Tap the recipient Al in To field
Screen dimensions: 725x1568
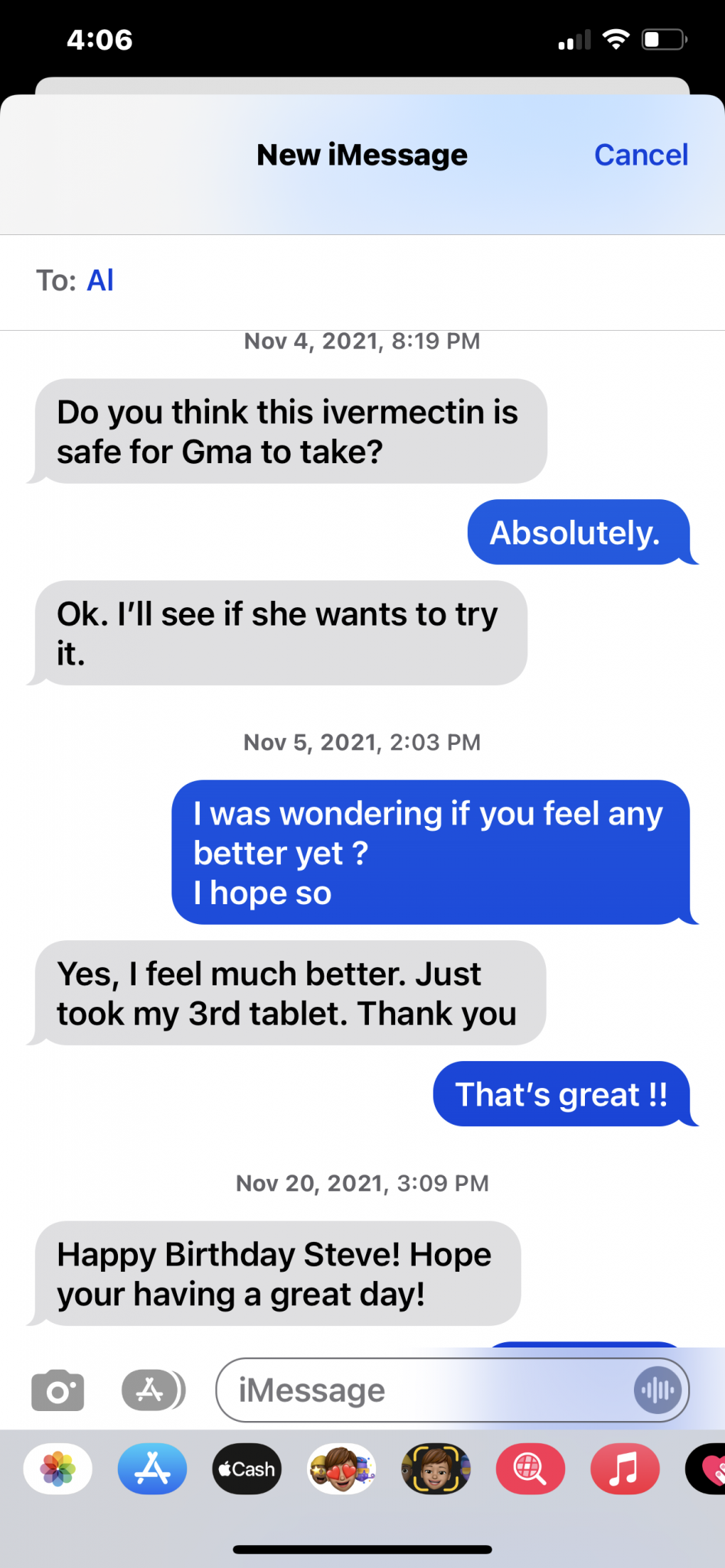pos(100,281)
